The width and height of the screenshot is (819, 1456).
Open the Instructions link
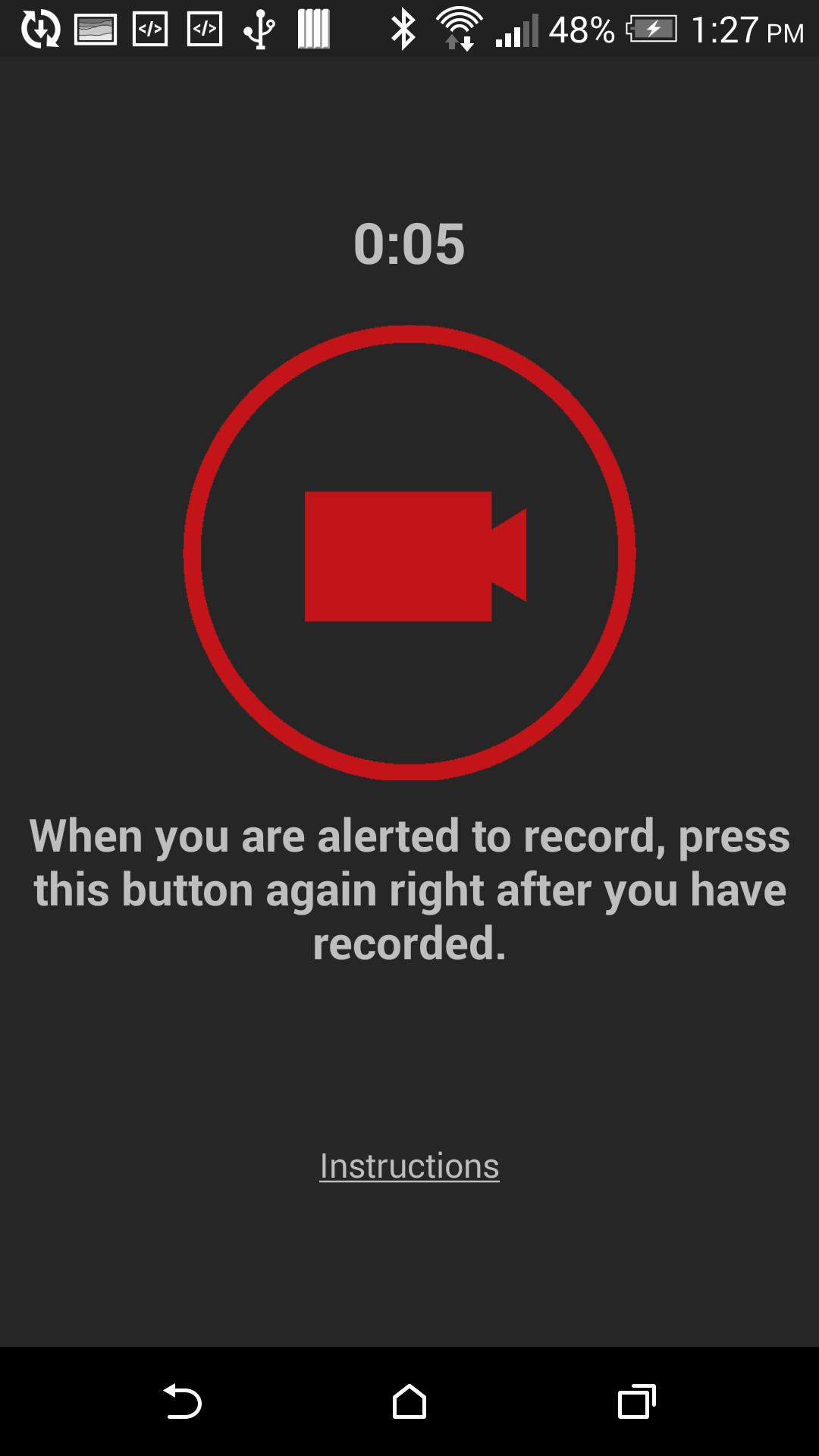click(x=409, y=1166)
